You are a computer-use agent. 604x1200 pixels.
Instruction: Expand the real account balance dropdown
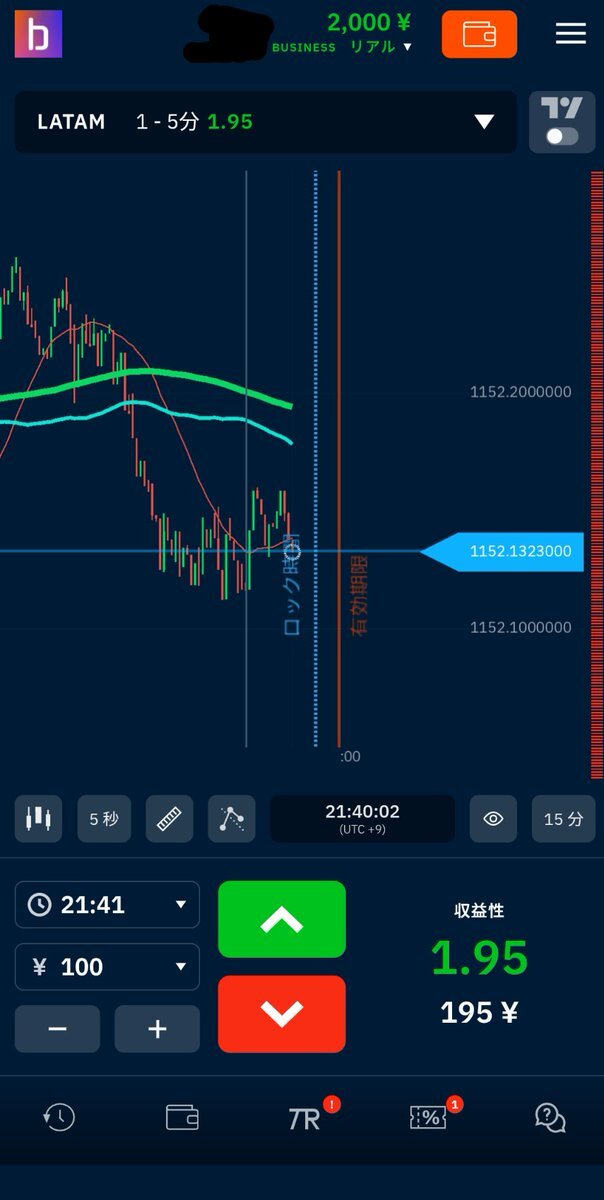[407, 47]
